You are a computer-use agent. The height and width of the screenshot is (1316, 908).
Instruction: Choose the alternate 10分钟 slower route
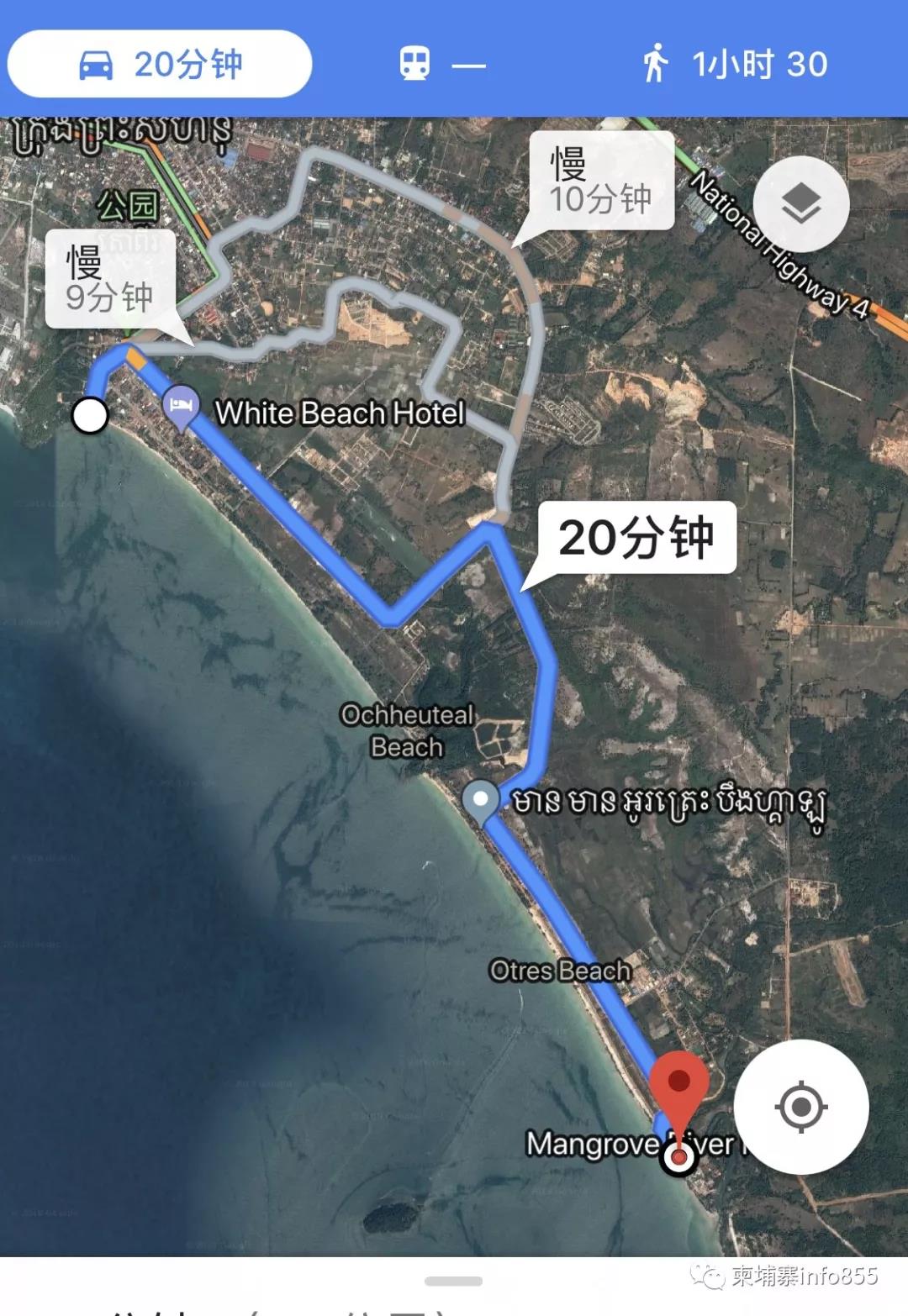tap(601, 181)
